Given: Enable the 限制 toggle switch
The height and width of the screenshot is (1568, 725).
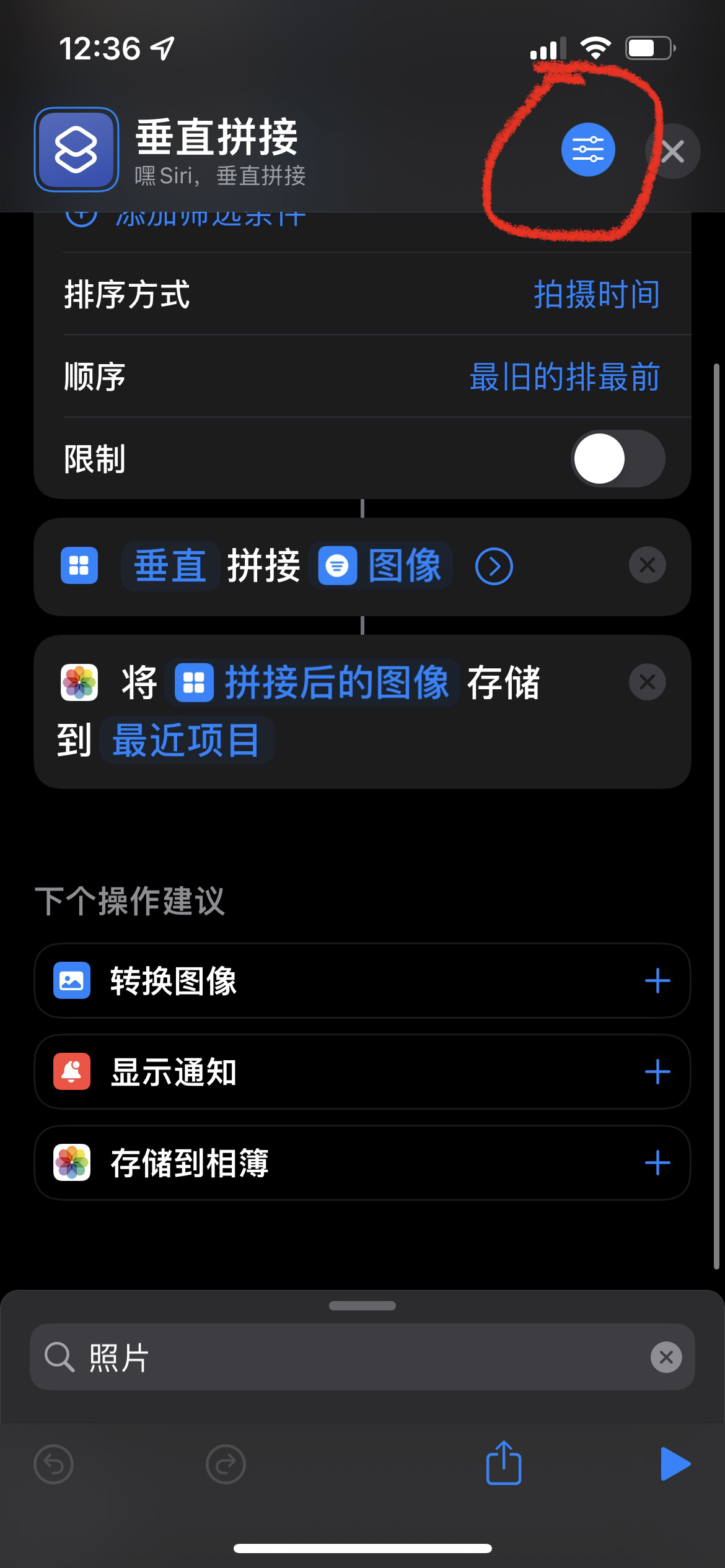Looking at the screenshot, I should (617, 458).
